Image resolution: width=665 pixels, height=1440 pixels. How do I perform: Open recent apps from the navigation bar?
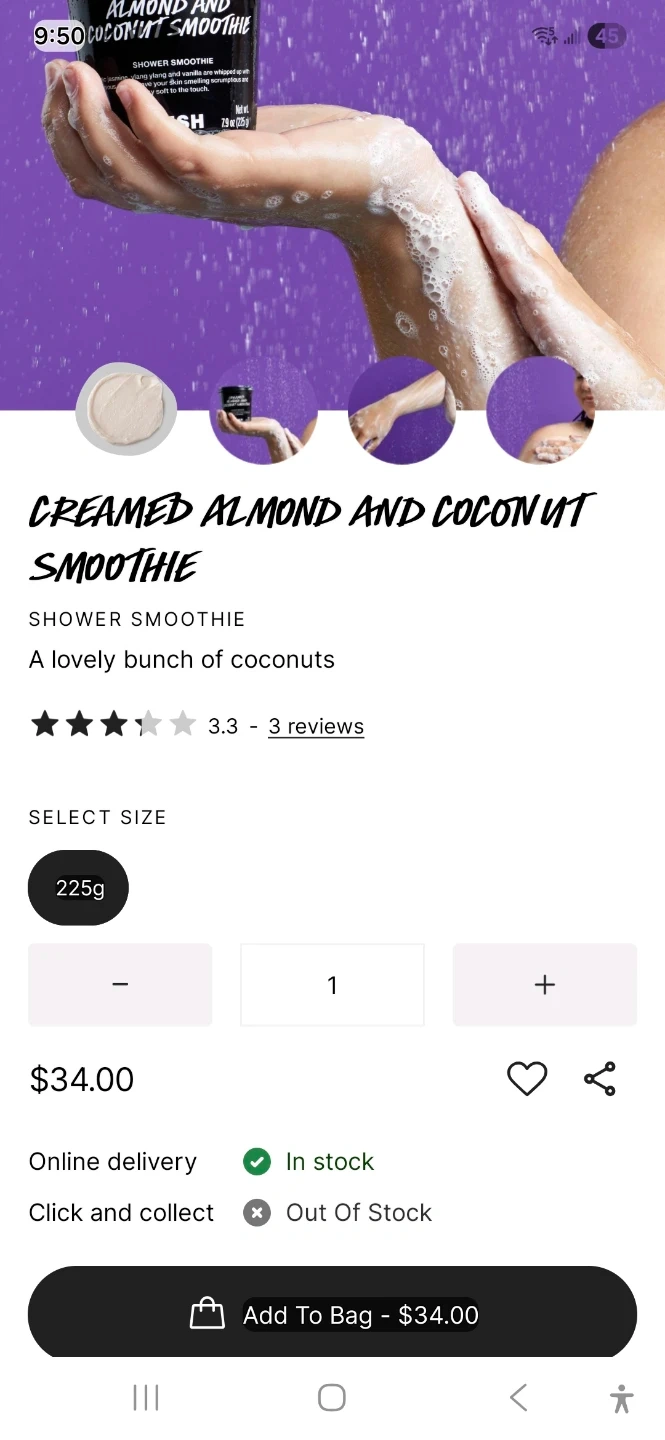click(x=146, y=1397)
